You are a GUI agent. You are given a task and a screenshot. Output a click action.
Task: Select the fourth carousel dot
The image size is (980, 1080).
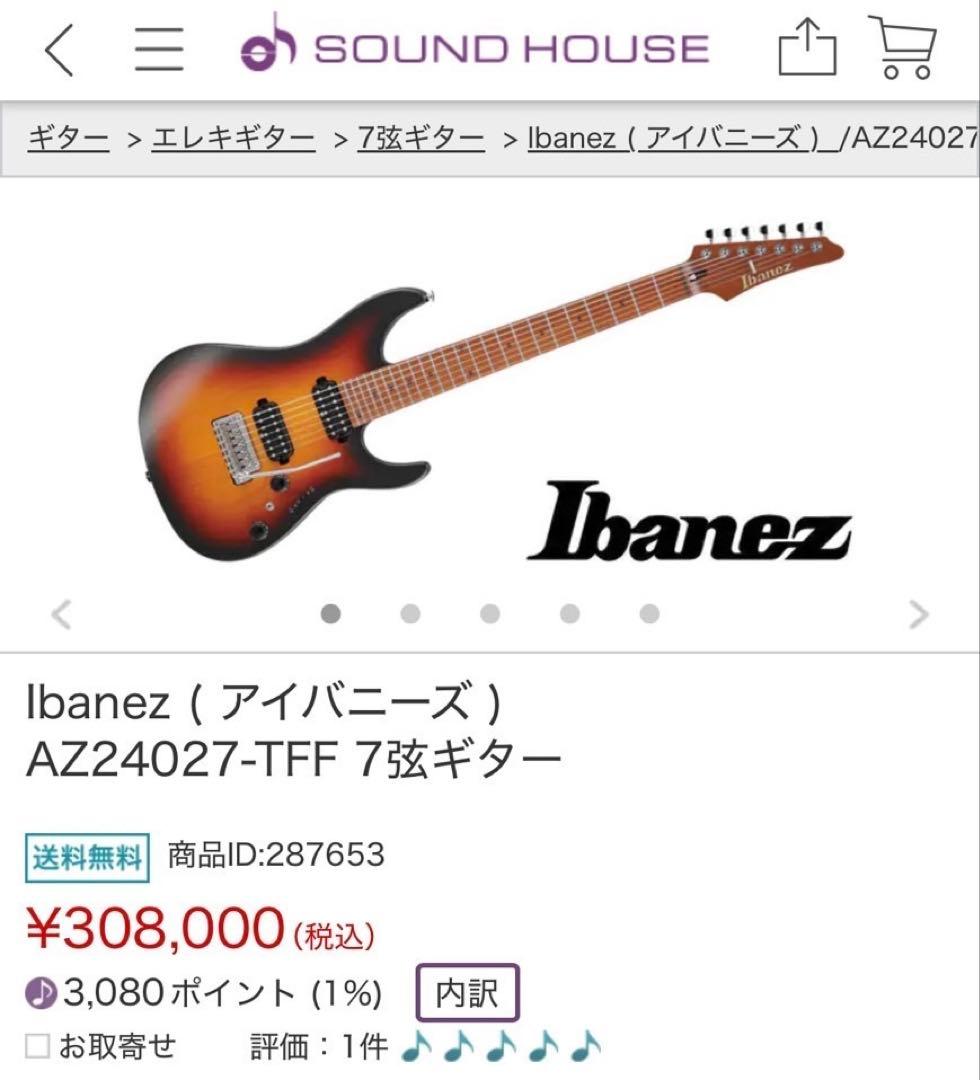tap(570, 613)
